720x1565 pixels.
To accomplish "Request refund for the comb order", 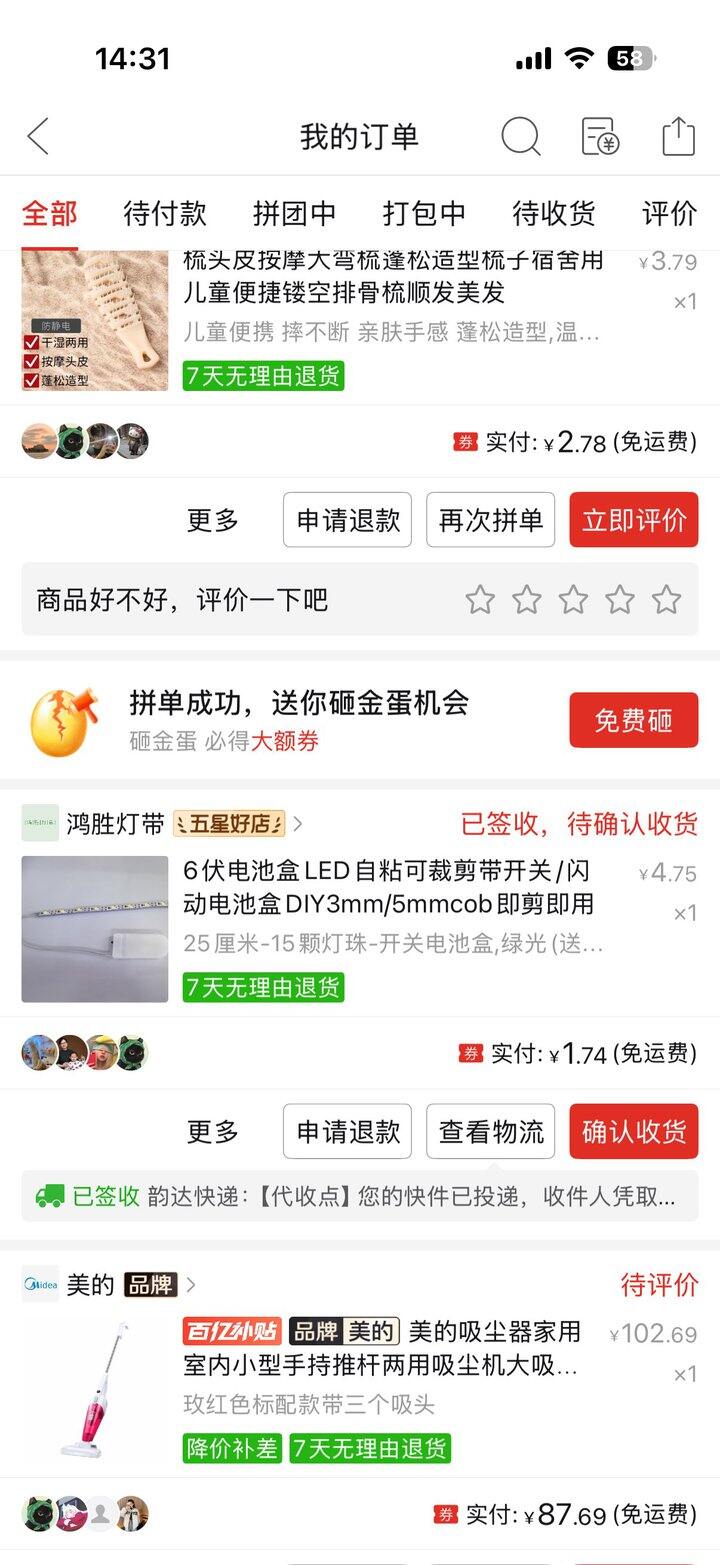I will [x=347, y=520].
